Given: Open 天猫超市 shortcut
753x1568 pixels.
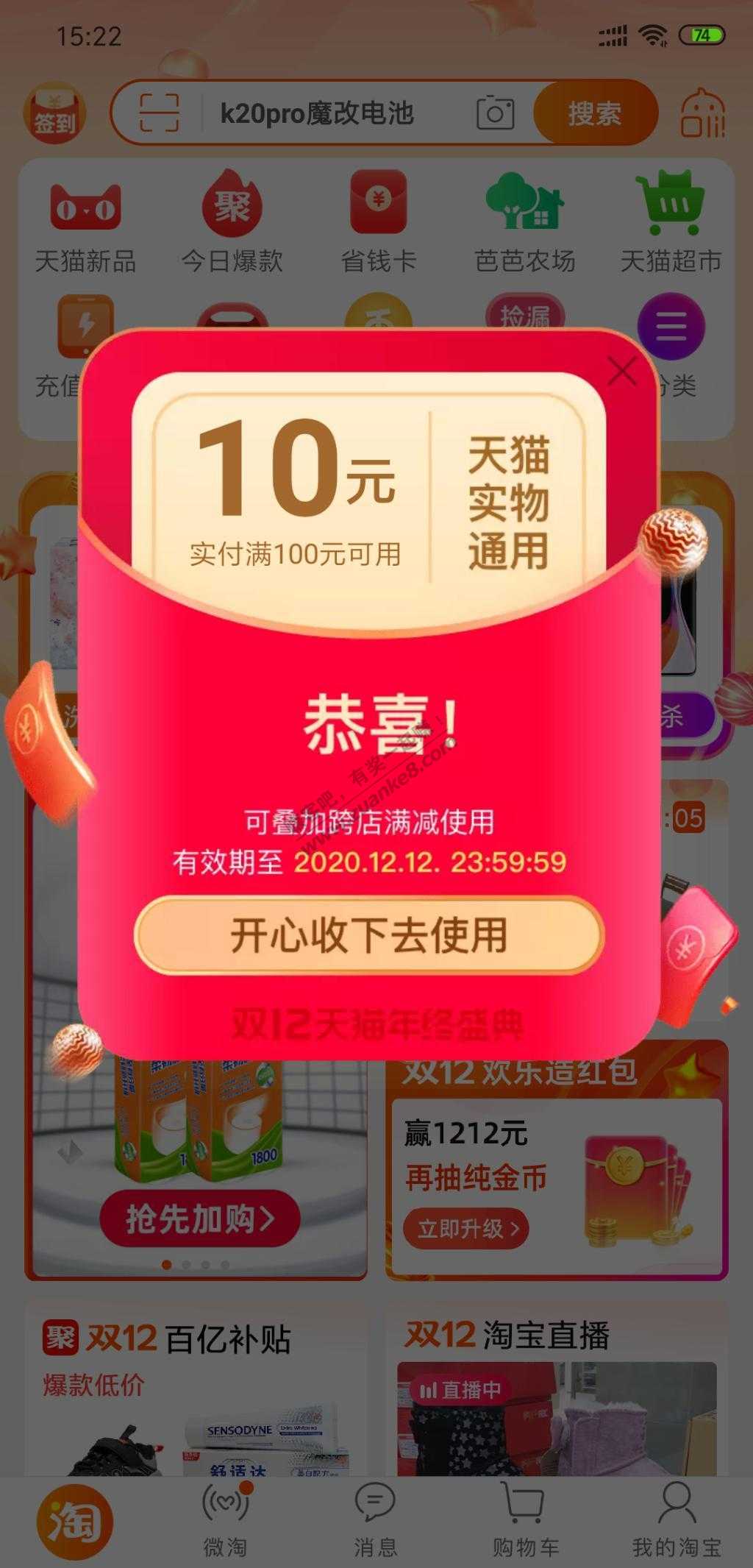Looking at the screenshot, I should click(671, 222).
